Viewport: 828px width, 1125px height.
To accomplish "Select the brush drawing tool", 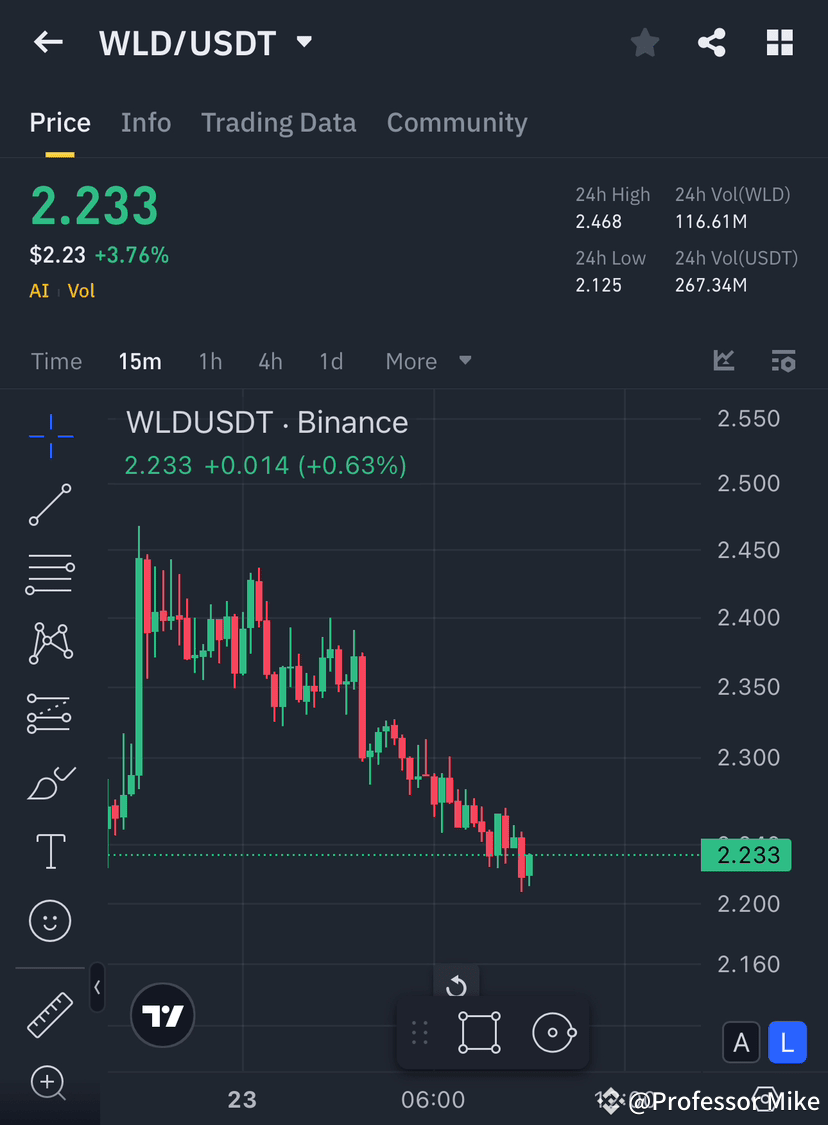I will (50, 783).
